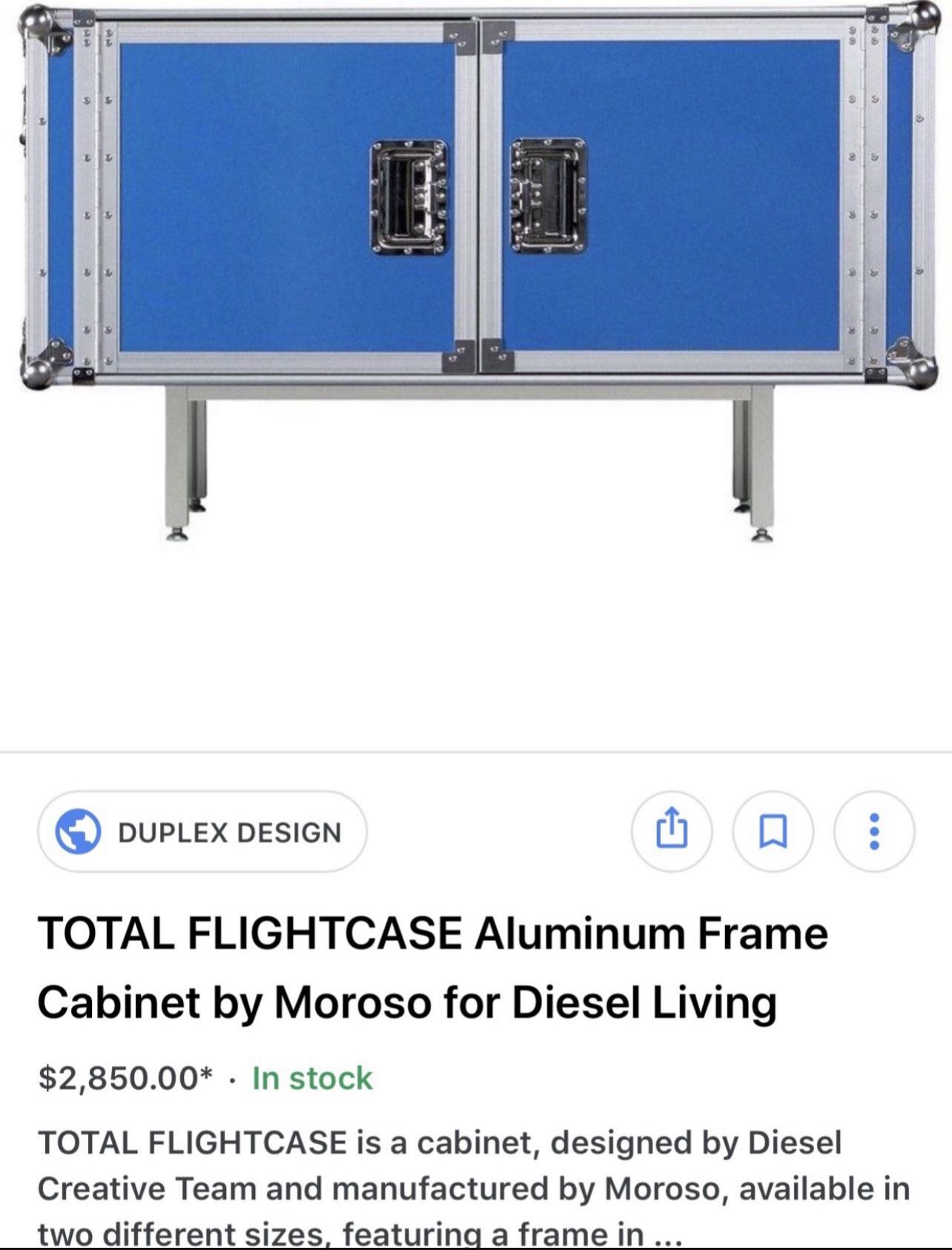The height and width of the screenshot is (1250, 952).
Task: Open the Total Flightcase Aluminum Frame Cabinet title
Action: tap(432, 967)
